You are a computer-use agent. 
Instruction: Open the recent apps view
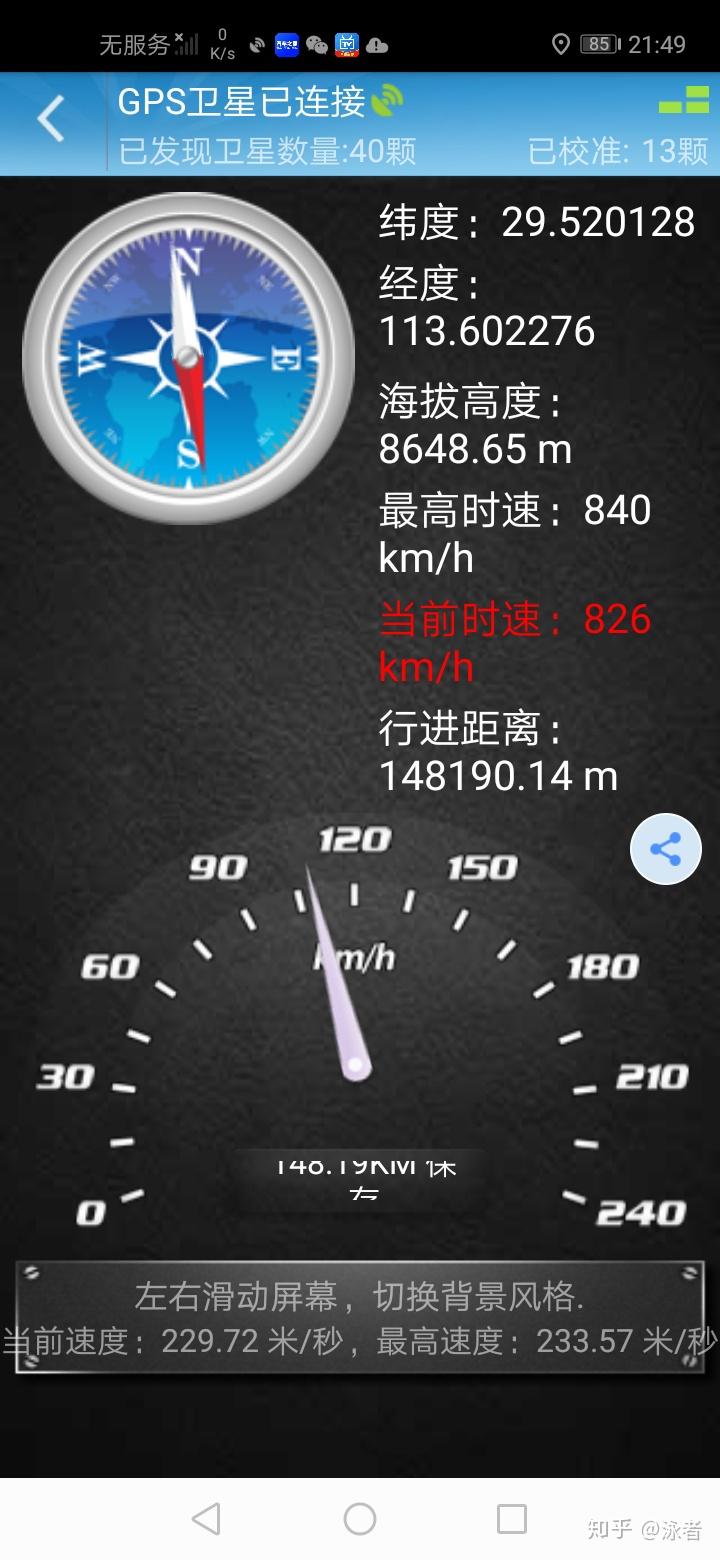pos(512,1519)
